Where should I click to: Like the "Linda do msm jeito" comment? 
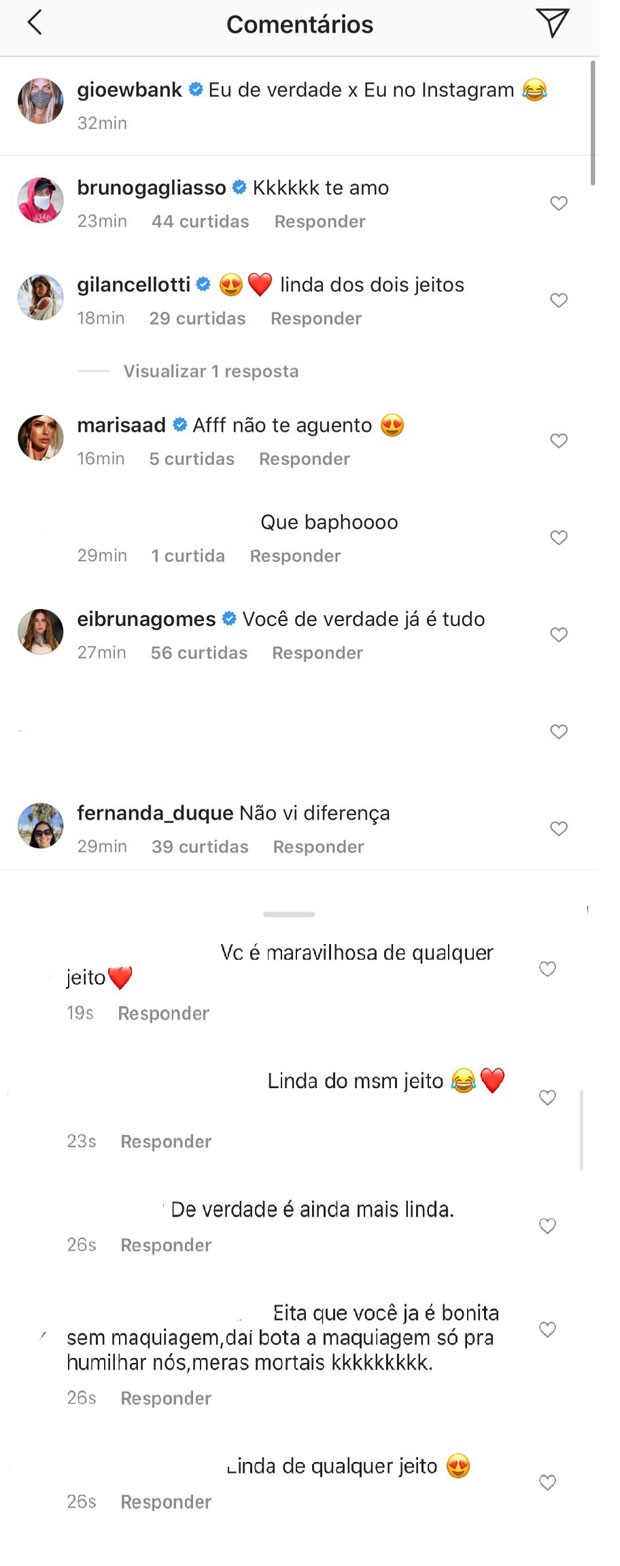point(547,1098)
